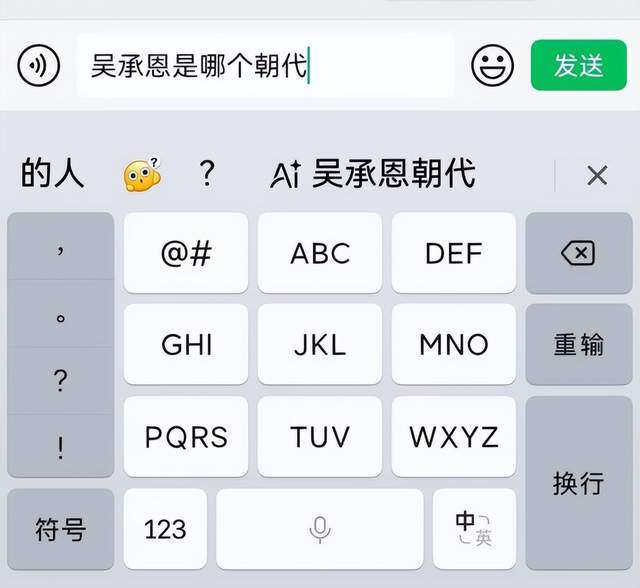Insert the thinking emoji suggestion
Viewport: 640px width, 588px height.
tap(142, 176)
